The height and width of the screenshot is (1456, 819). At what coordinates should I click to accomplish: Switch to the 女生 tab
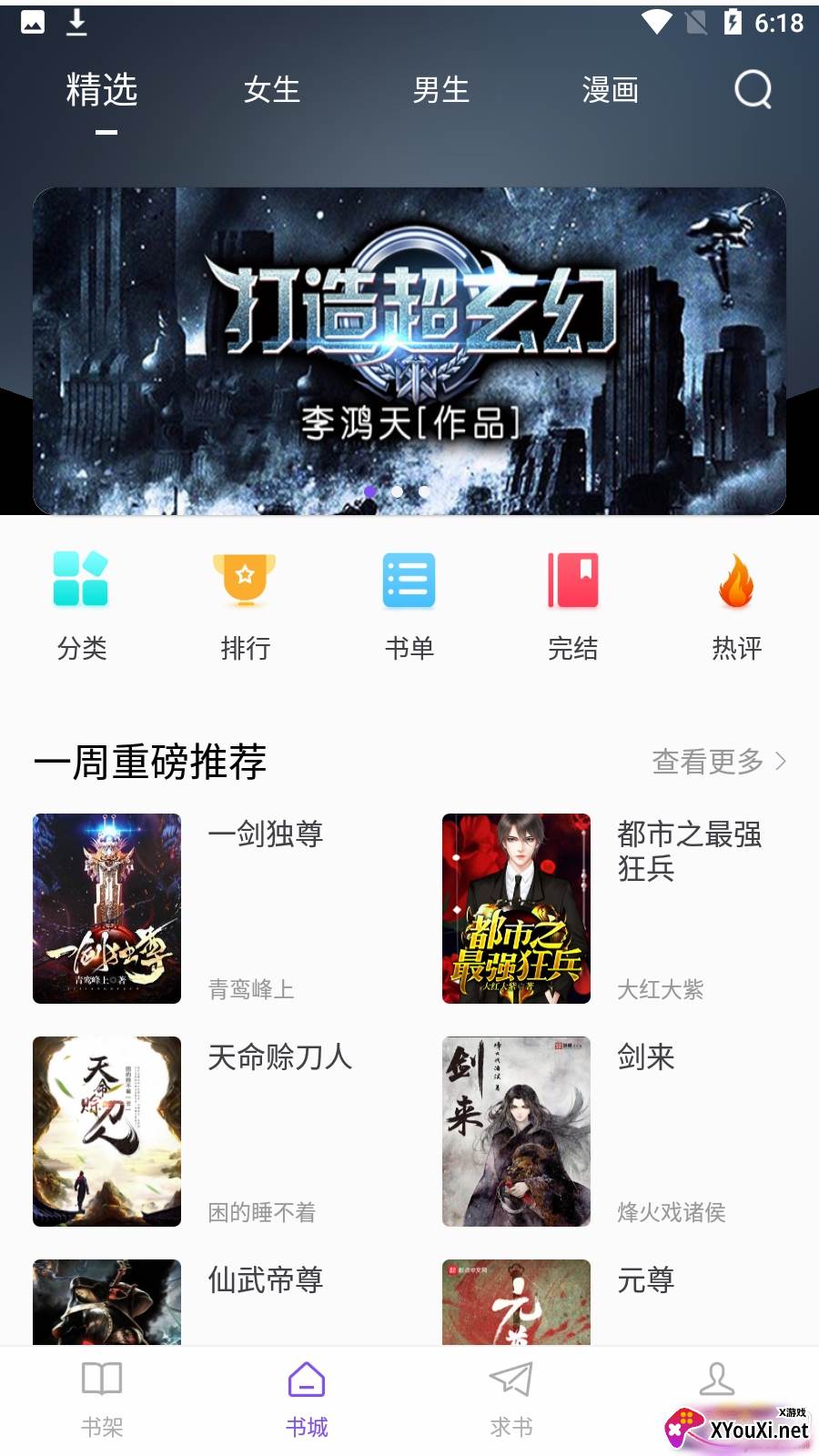pyautogui.click(x=271, y=90)
